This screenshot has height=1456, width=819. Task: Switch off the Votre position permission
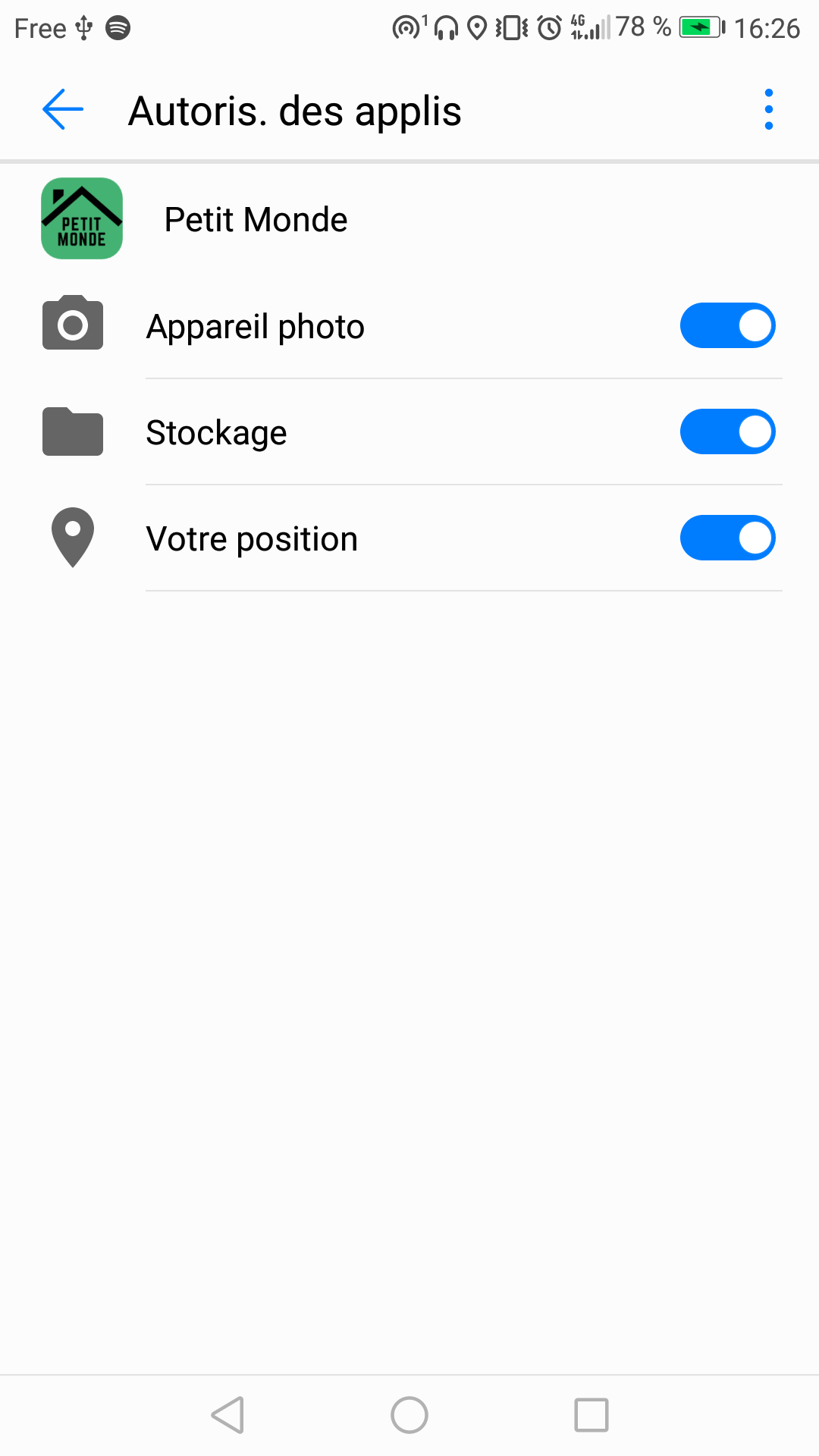(727, 538)
